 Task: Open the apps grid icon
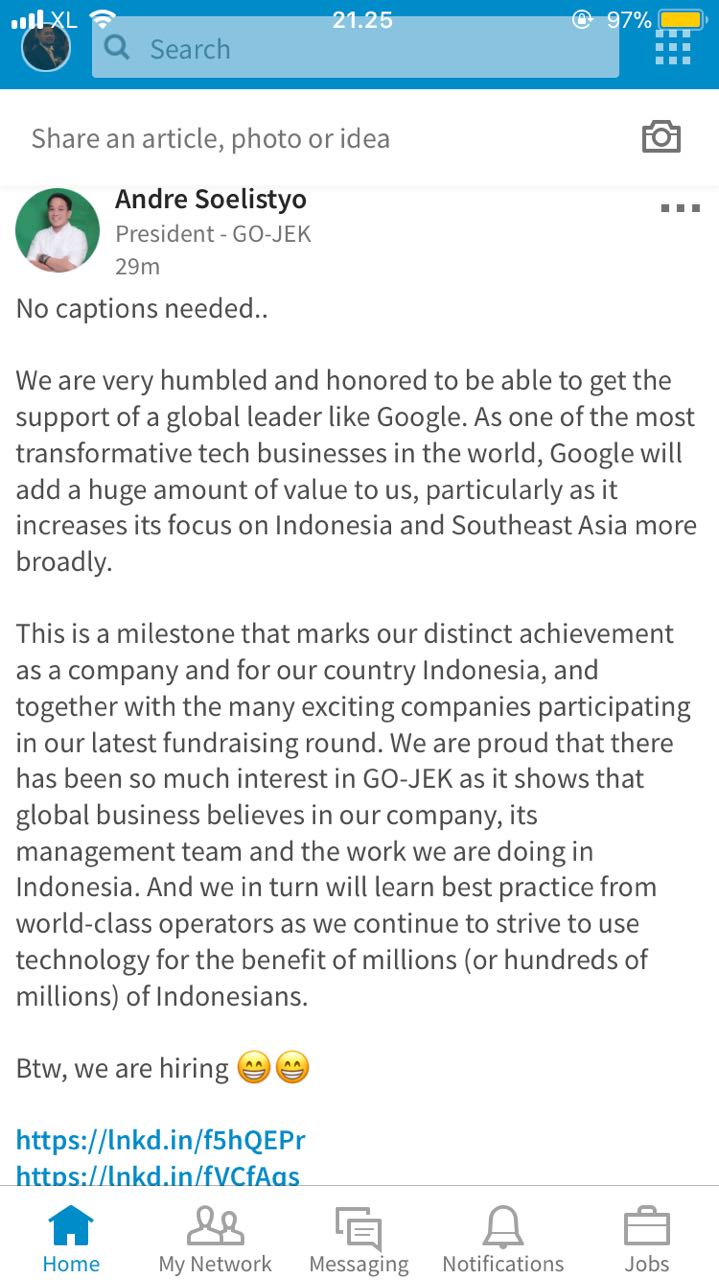tap(673, 47)
